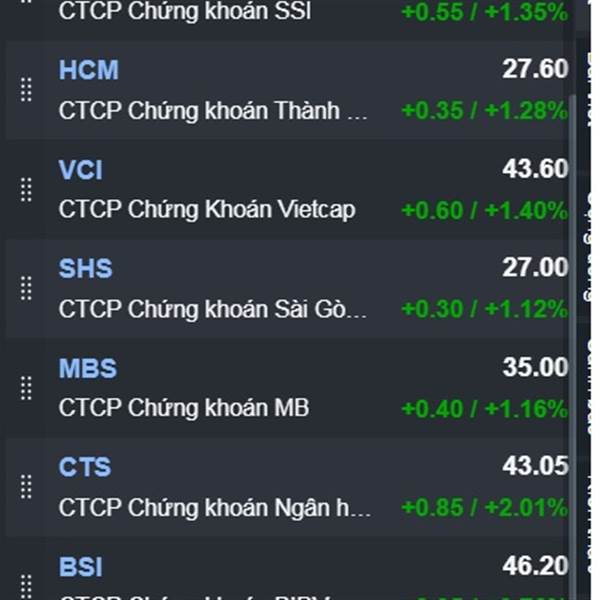600x600 pixels.
Task: Tap the drag handle beside MBS
Action: point(26,388)
